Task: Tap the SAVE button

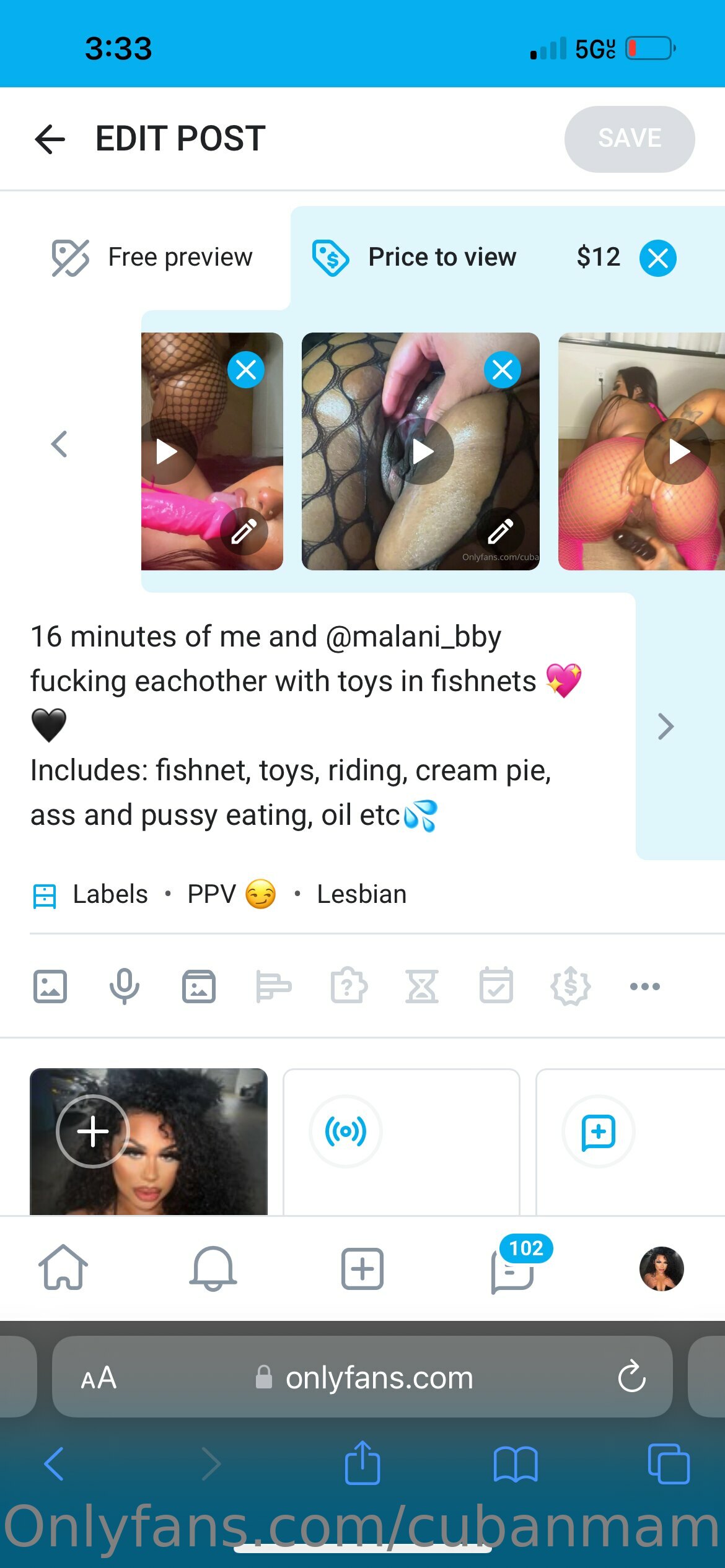Action: (x=629, y=139)
